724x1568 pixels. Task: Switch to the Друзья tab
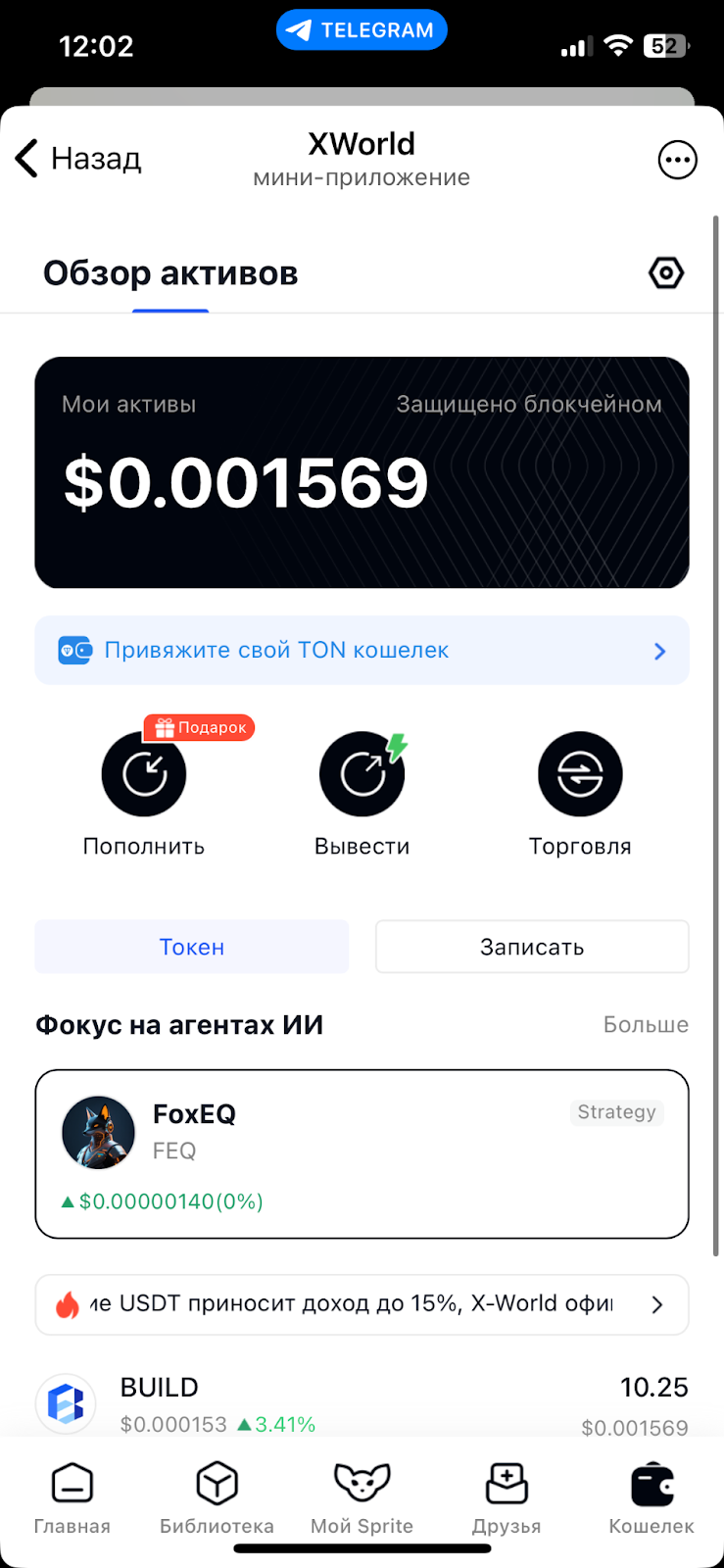(x=507, y=1498)
